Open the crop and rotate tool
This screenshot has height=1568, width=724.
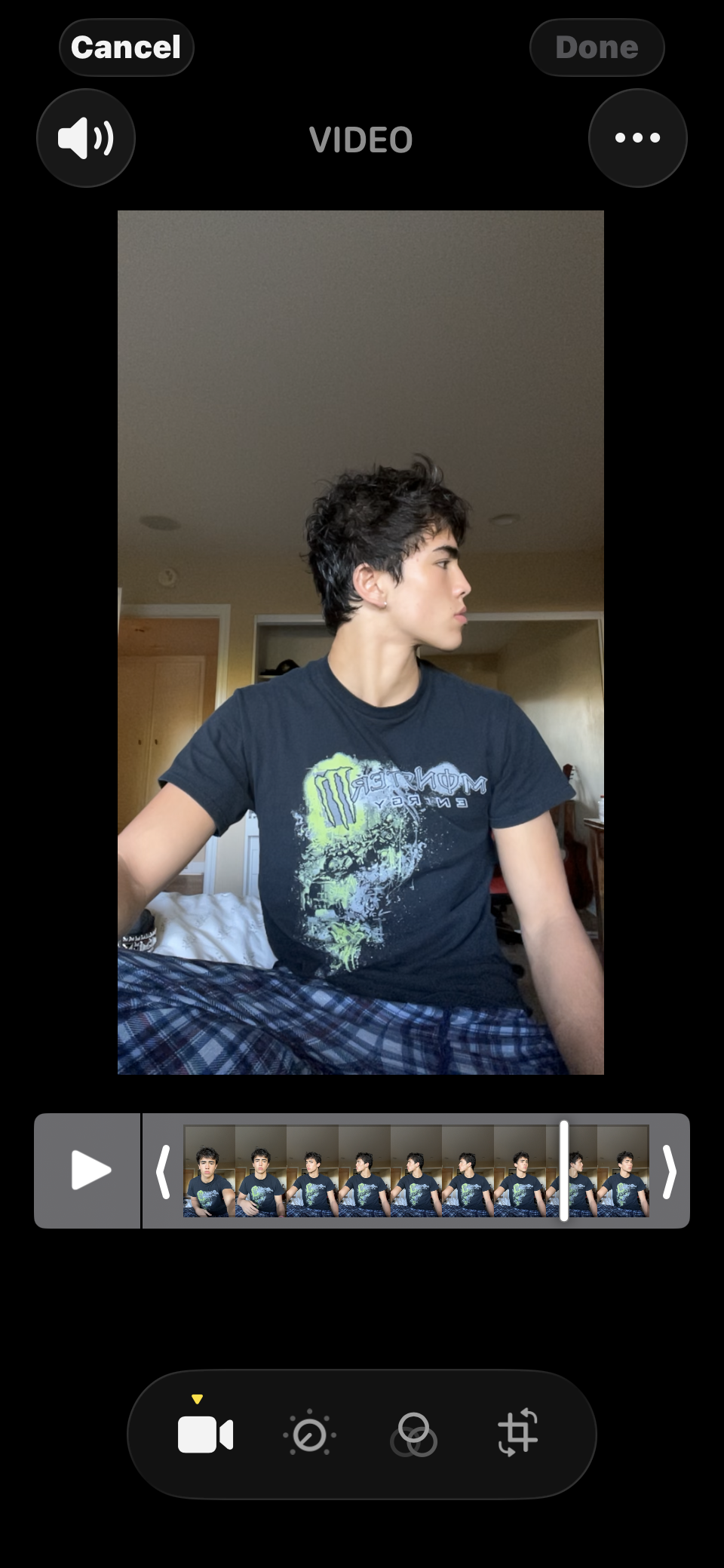click(x=518, y=1432)
